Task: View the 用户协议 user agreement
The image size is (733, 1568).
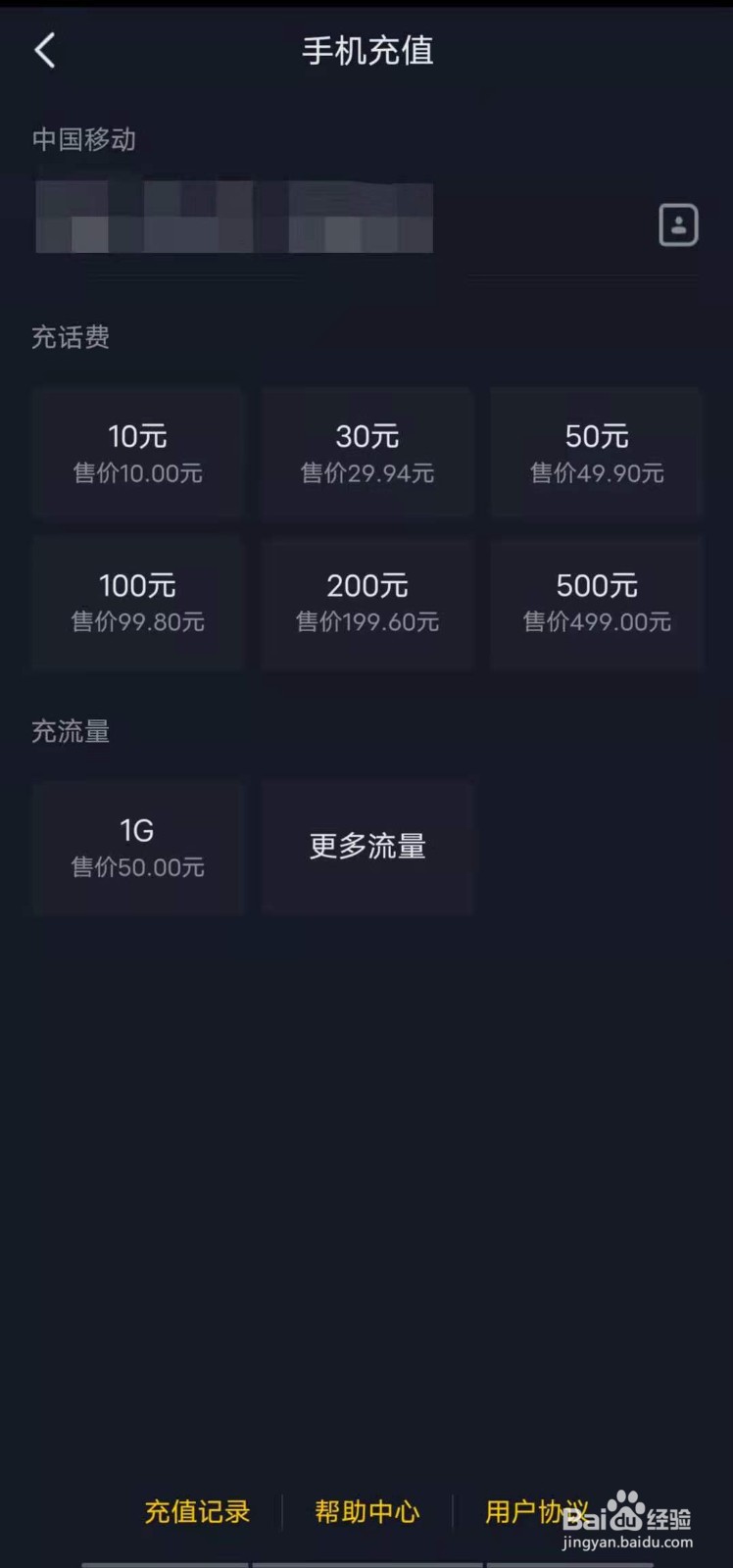Action: point(535,1512)
